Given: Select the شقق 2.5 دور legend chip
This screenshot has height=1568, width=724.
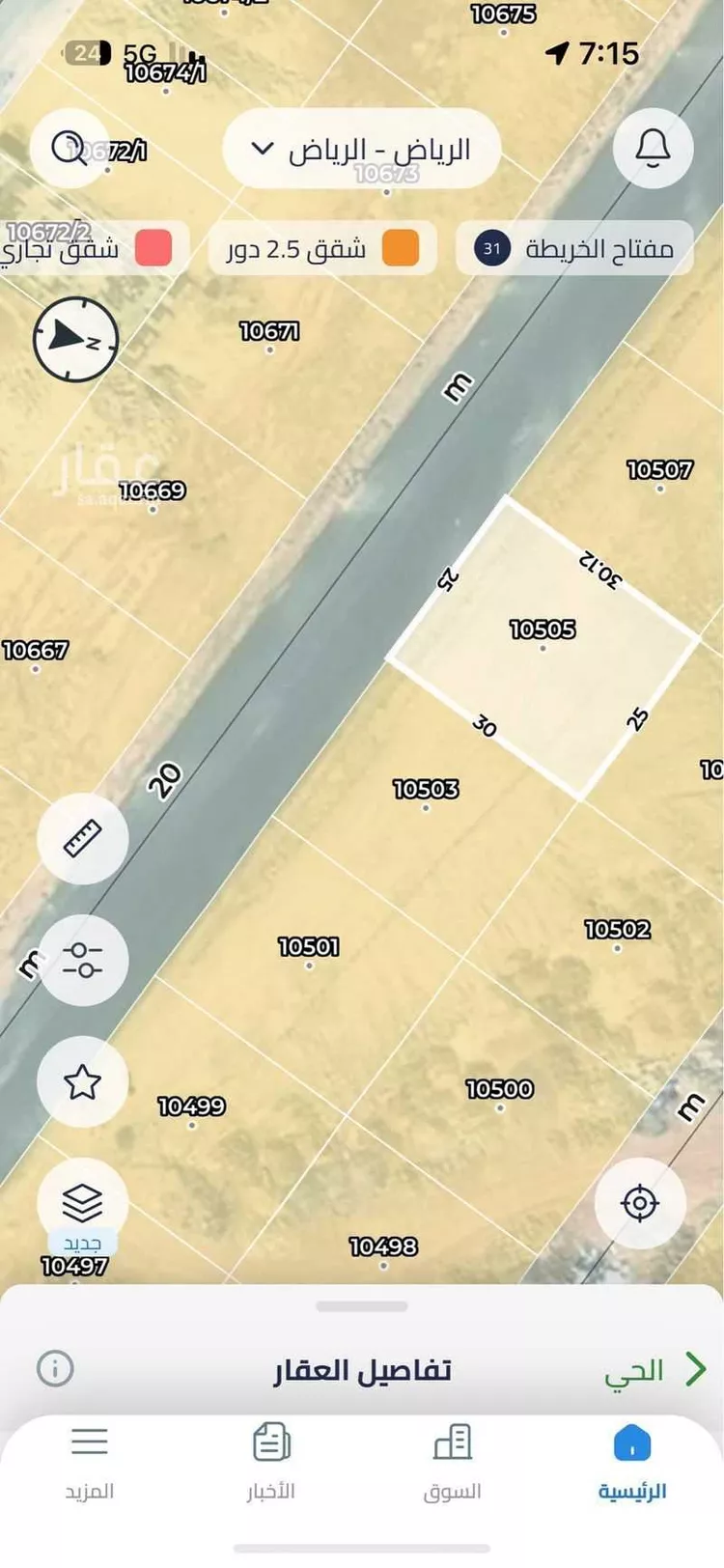Looking at the screenshot, I should click(x=322, y=249).
